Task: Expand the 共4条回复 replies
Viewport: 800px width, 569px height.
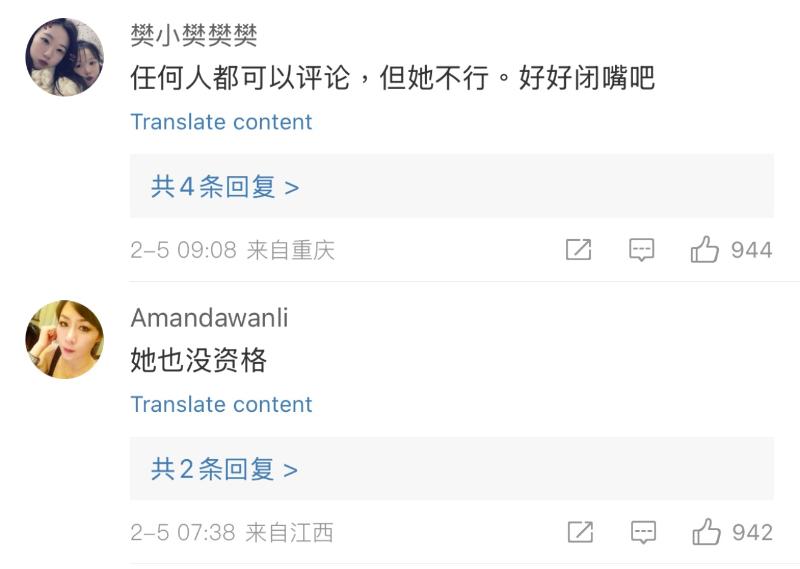Action: tap(225, 186)
